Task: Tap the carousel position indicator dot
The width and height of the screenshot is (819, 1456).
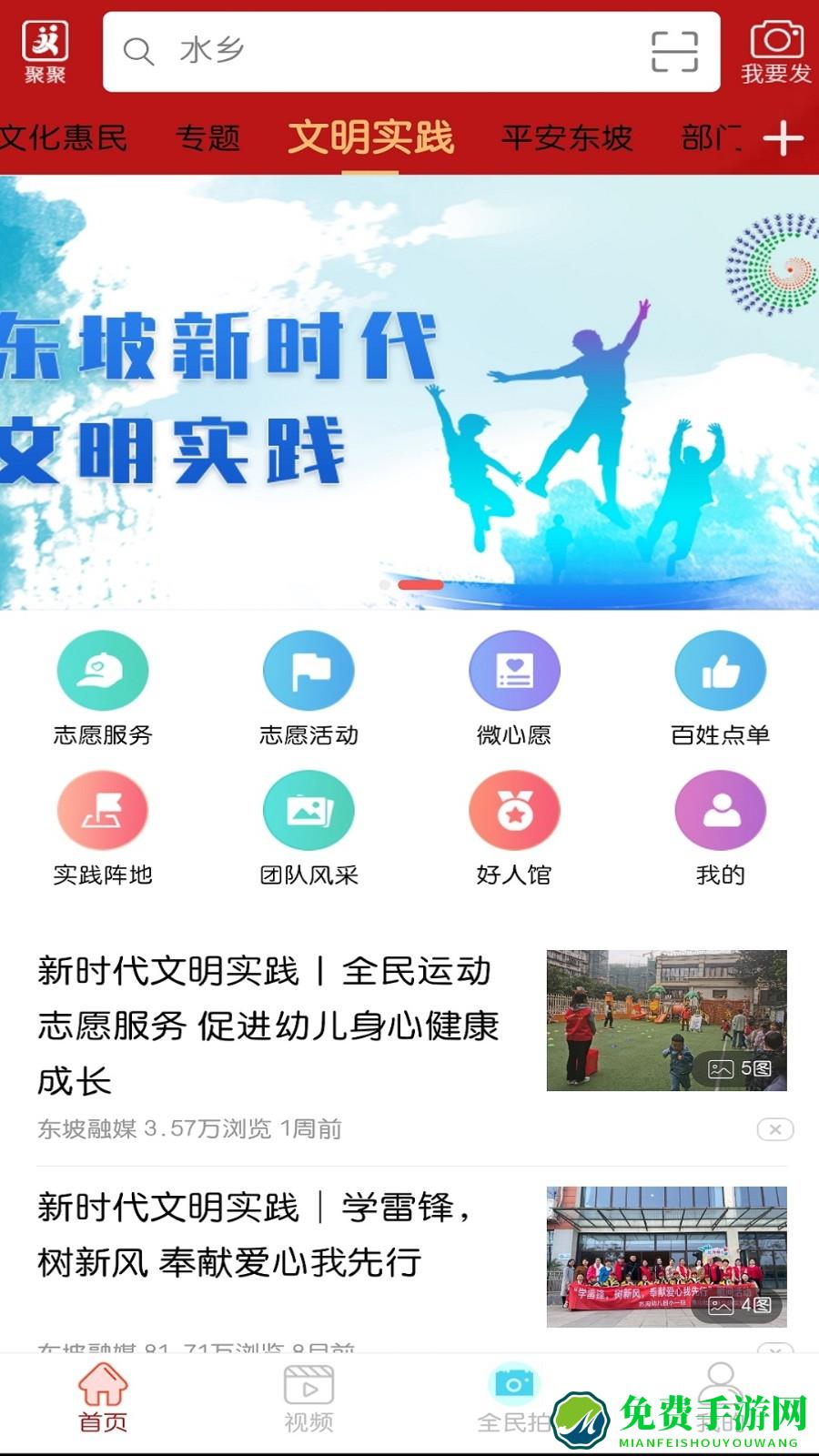Action: click(422, 583)
